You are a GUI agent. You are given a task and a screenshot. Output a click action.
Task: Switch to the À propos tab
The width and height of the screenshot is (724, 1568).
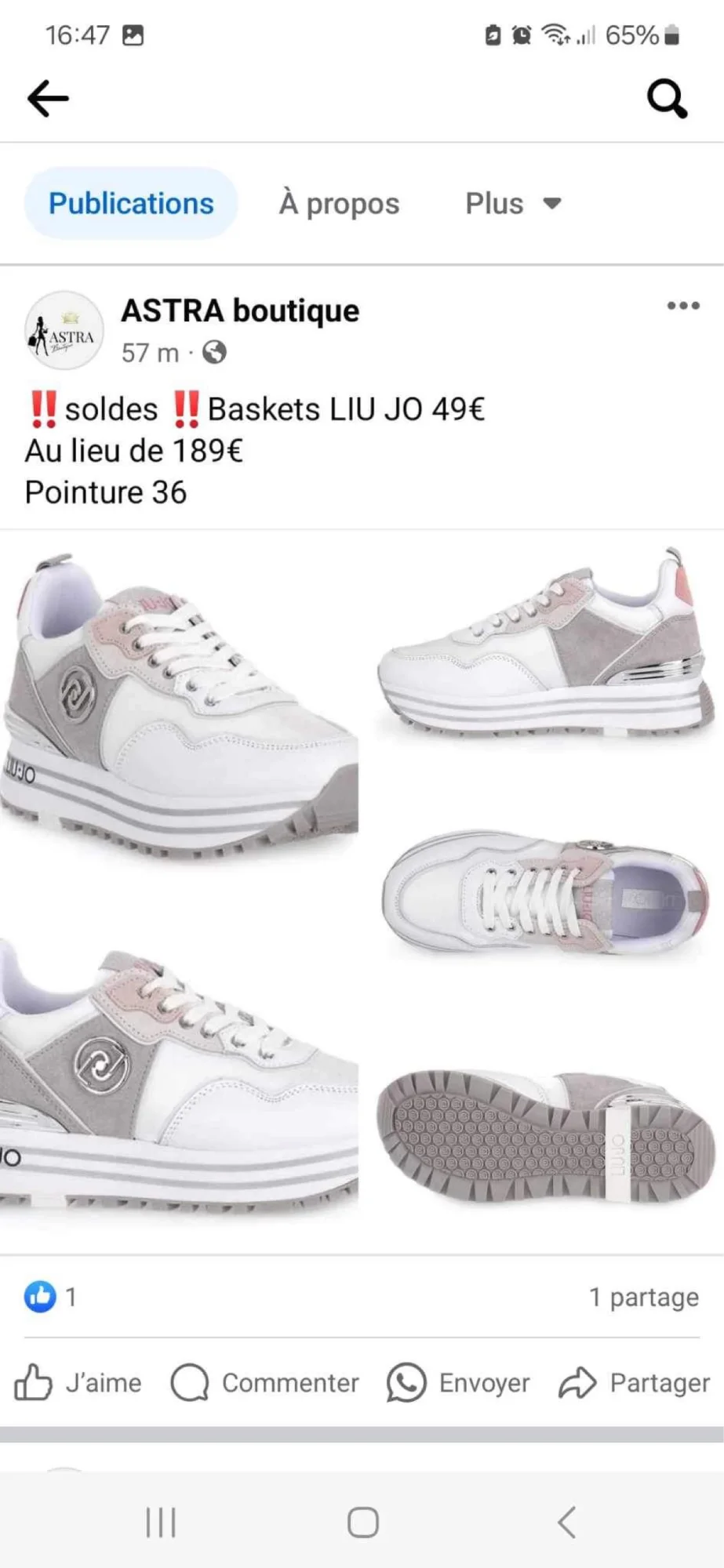pos(338,203)
